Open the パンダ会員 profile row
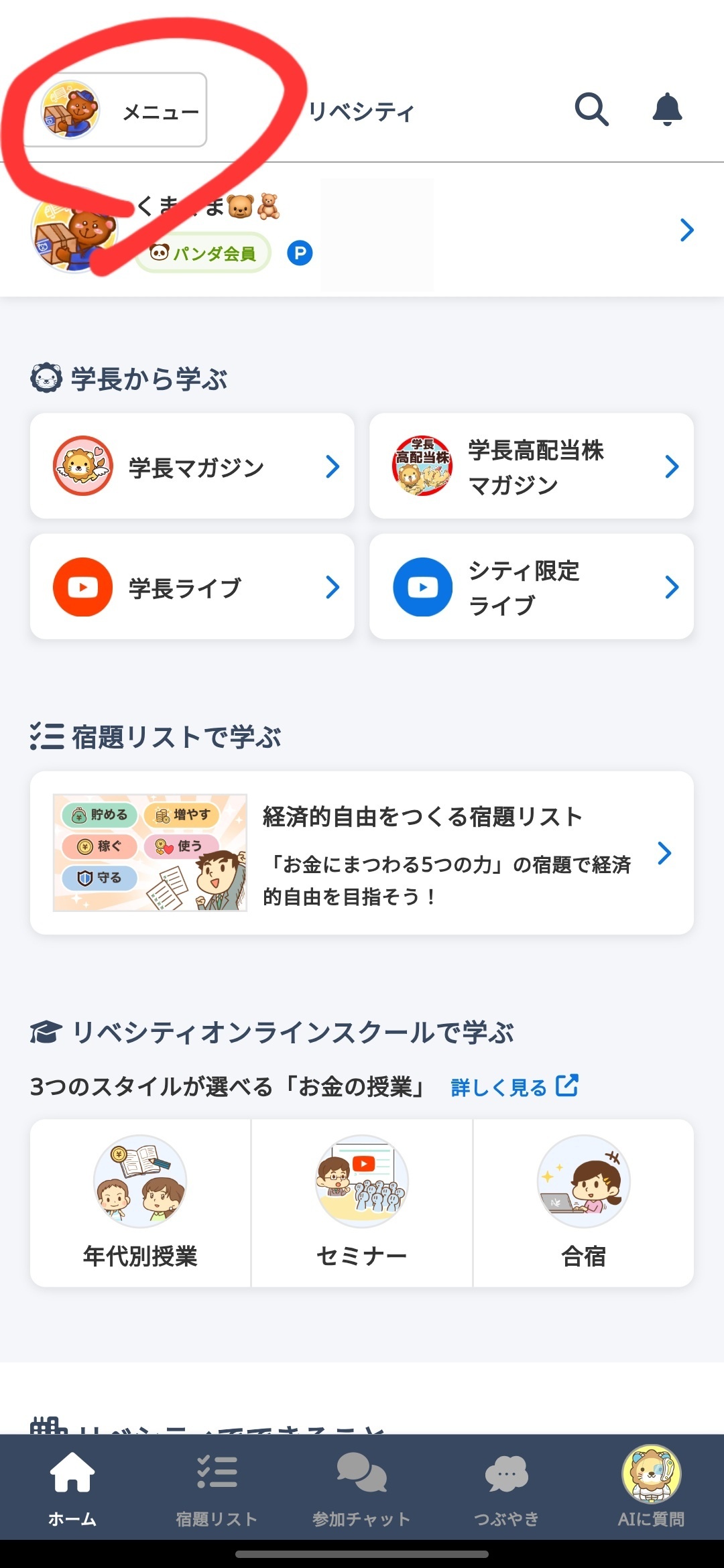This screenshot has height=1568, width=724. tap(362, 231)
